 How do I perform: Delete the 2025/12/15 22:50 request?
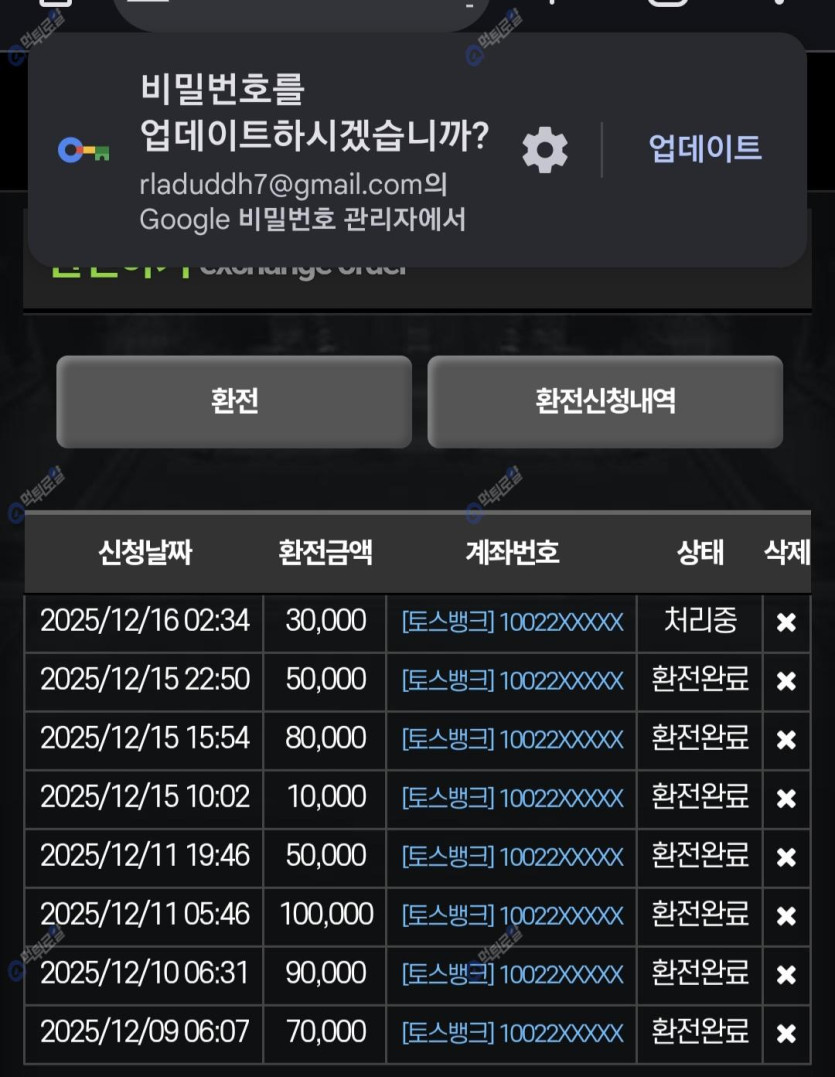(786, 681)
